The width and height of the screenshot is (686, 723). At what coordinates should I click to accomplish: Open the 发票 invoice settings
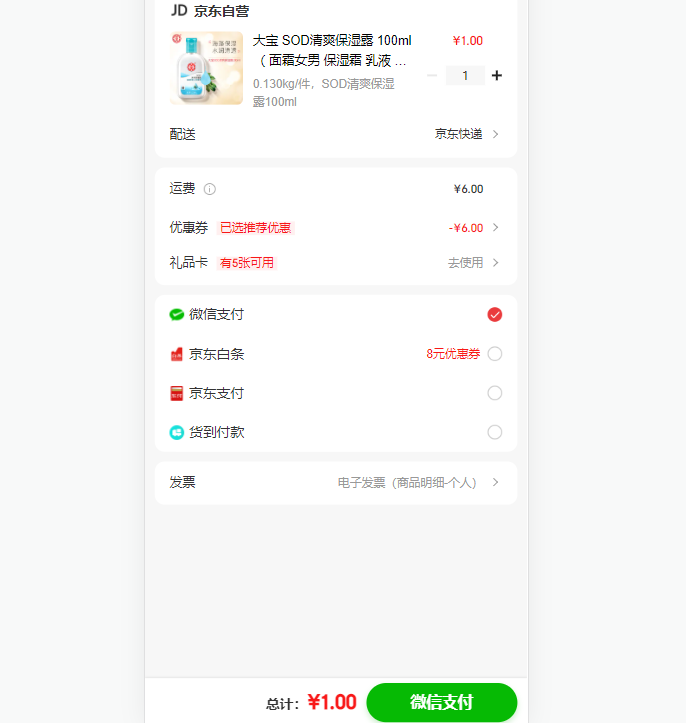(x=336, y=482)
